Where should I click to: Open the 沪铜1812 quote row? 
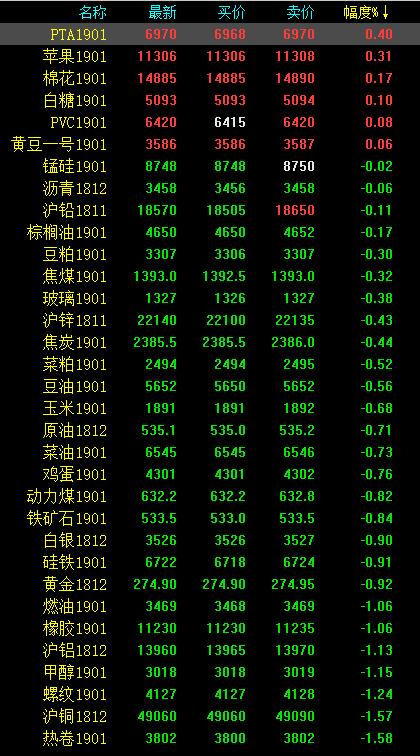tap(210, 716)
